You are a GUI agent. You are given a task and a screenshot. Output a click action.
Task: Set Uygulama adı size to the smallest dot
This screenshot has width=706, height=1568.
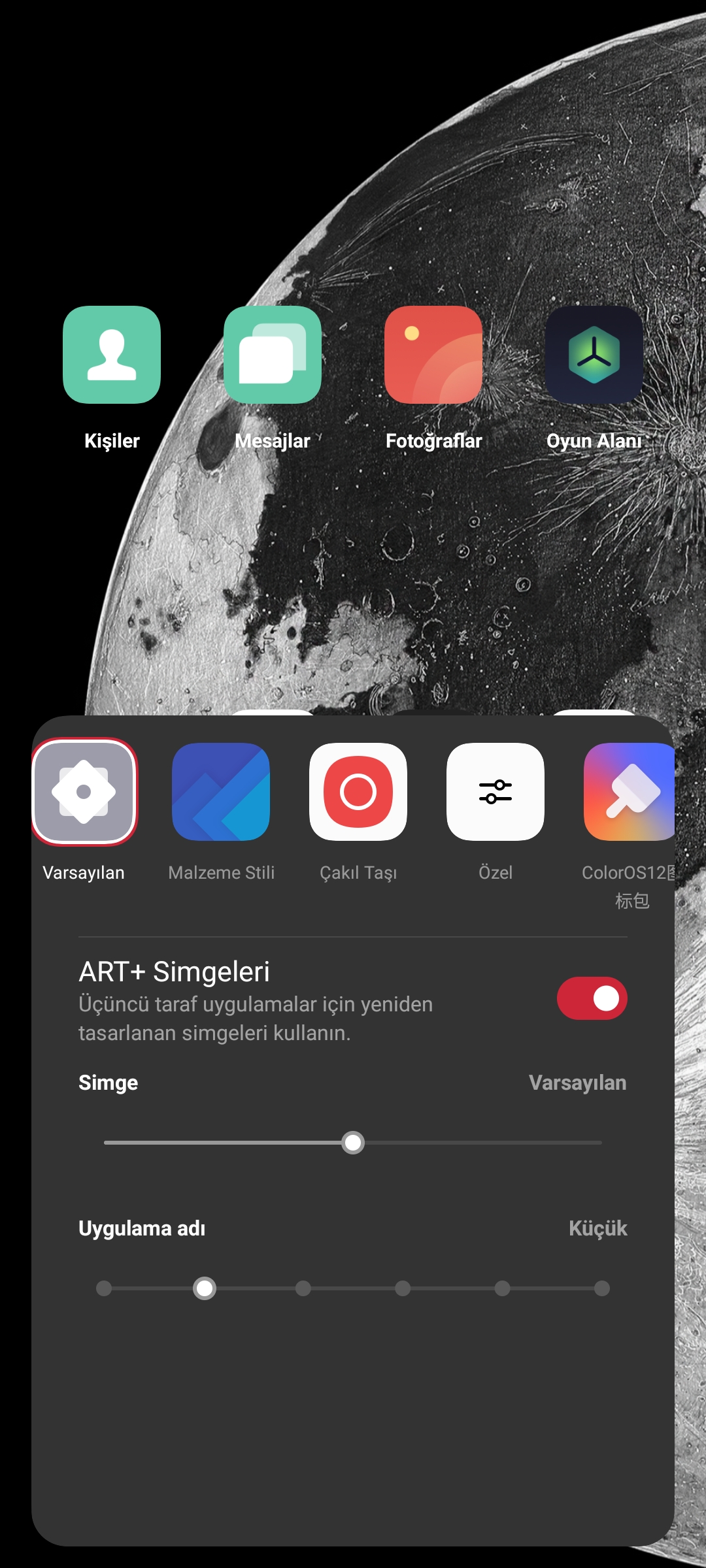tap(104, 1288)
